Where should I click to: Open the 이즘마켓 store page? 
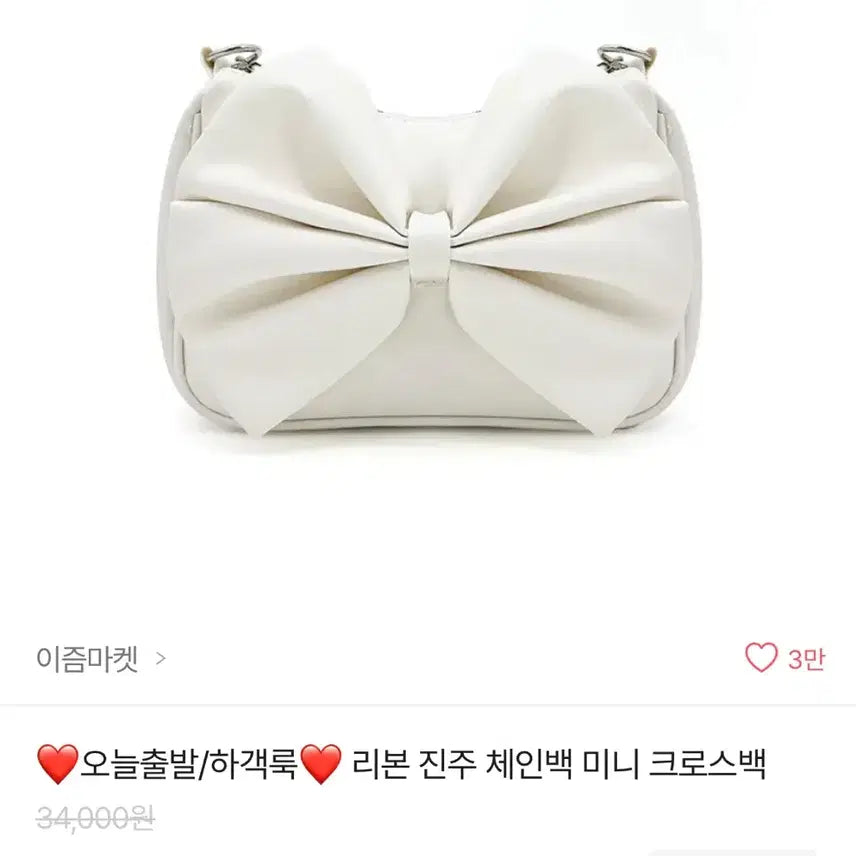(x=99, y=659)
